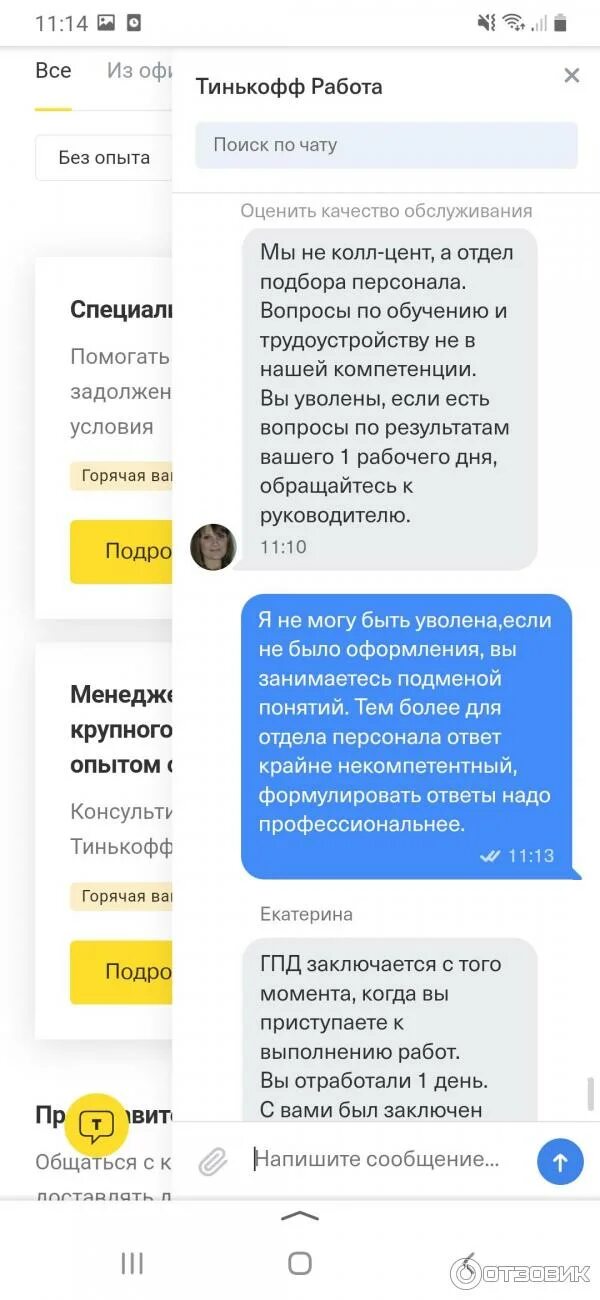The width and height of the screenshot is (600, 1300).
Task: Tap Оценить качество обслуживания link
Action: pyautogui.click(x=386, y=211)
